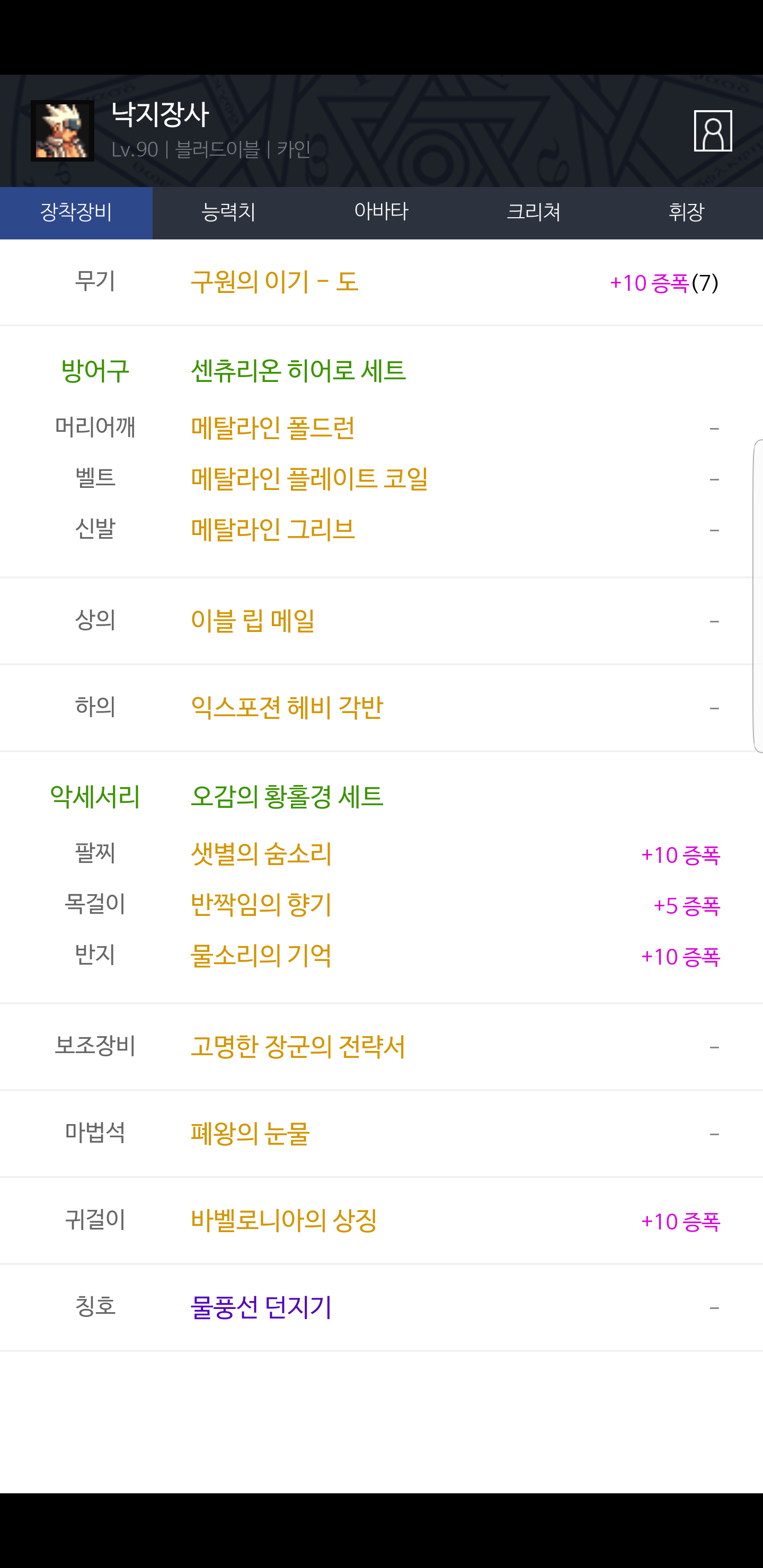View the 센츄리온 히어로 세트 armor set
The image size is (763, 1568).
tap(298, 371)
